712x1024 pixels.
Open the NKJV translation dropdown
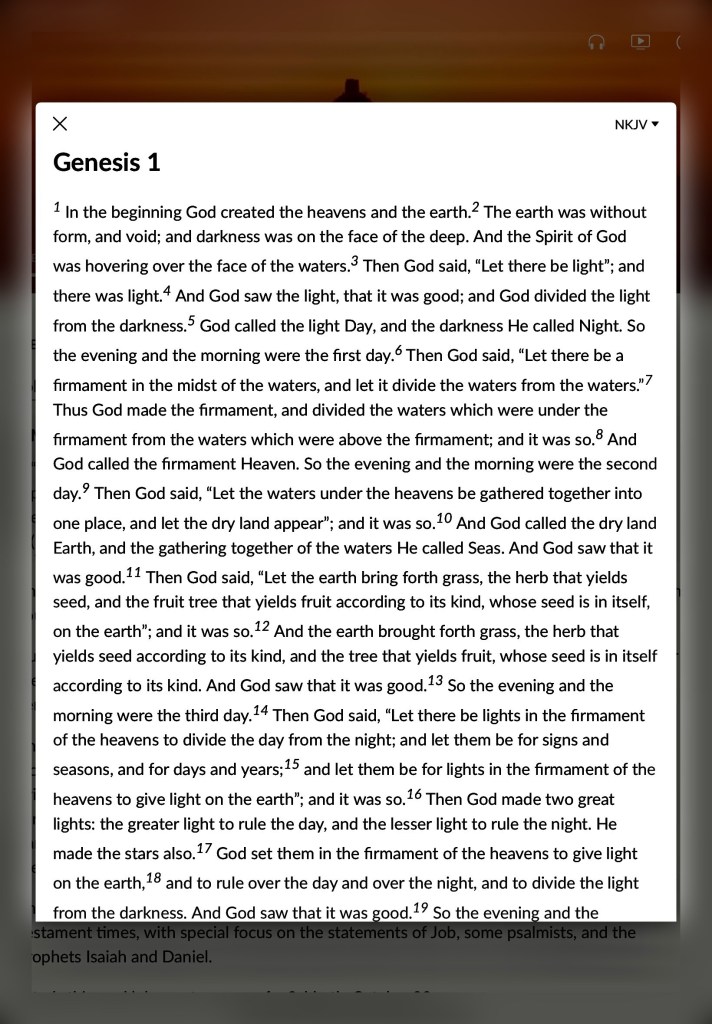[x=637, y=125]
